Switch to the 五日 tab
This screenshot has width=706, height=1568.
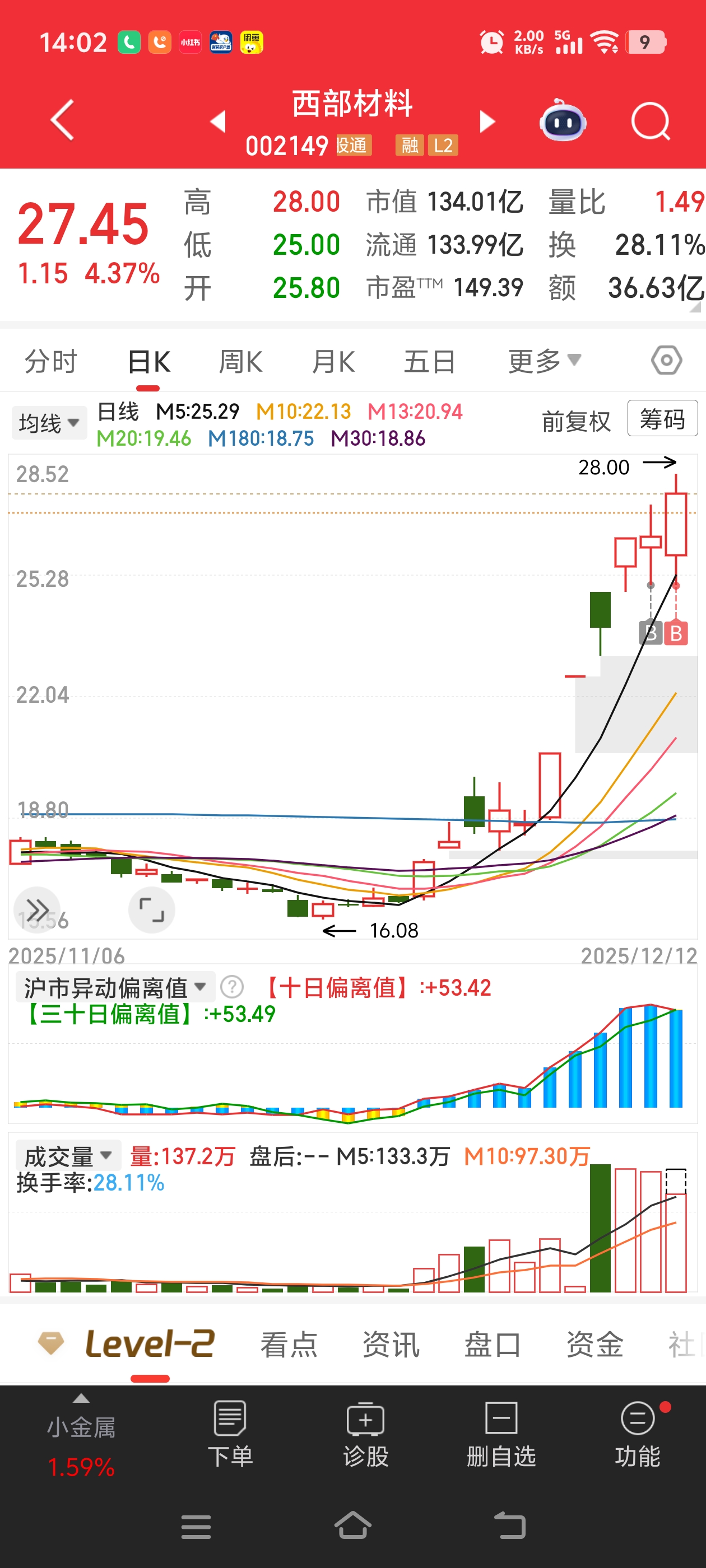[429, 362]
